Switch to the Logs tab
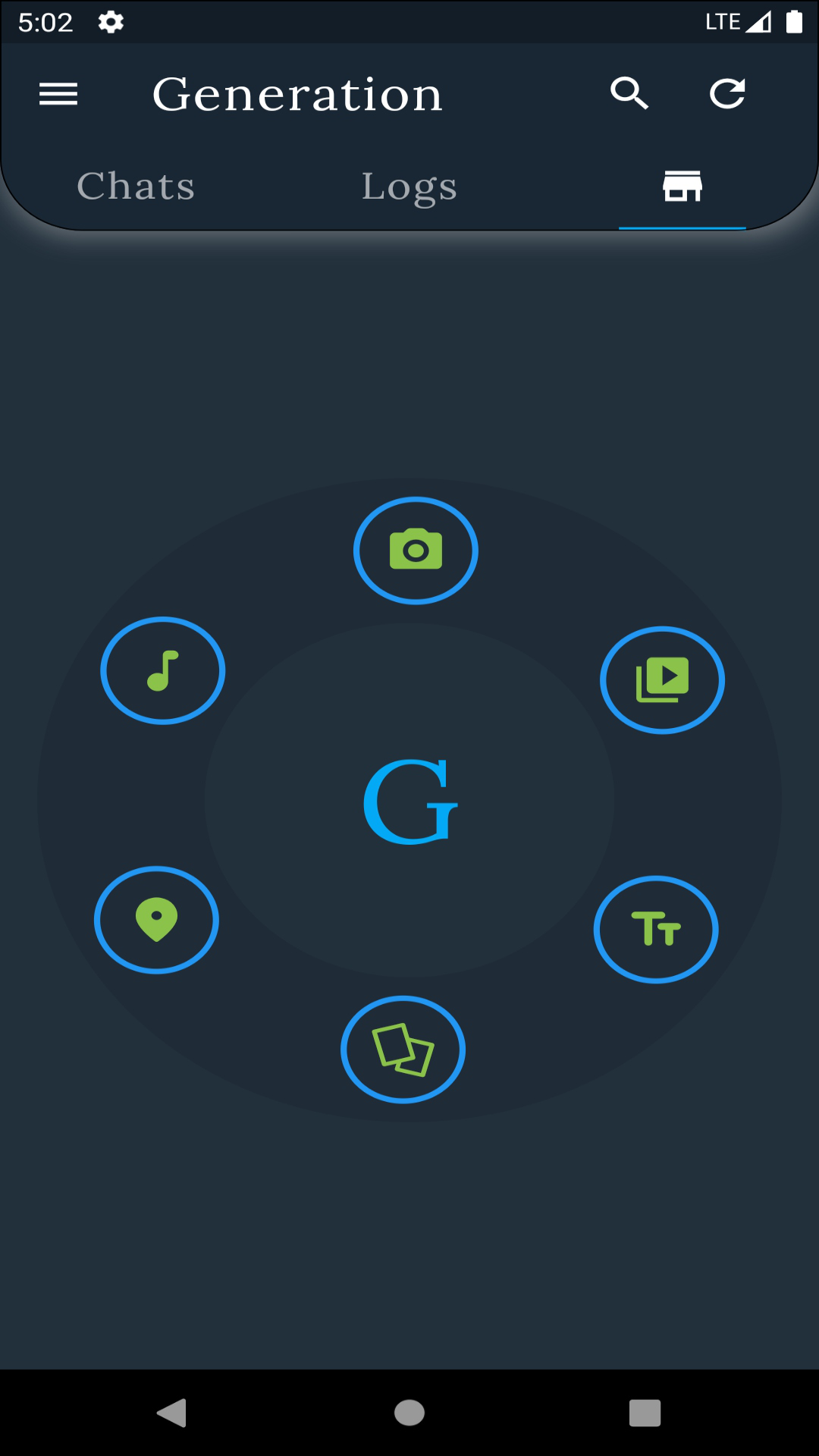Viewport: 819px width, 1456px height. pyautogui.click(x=409, y=187)
